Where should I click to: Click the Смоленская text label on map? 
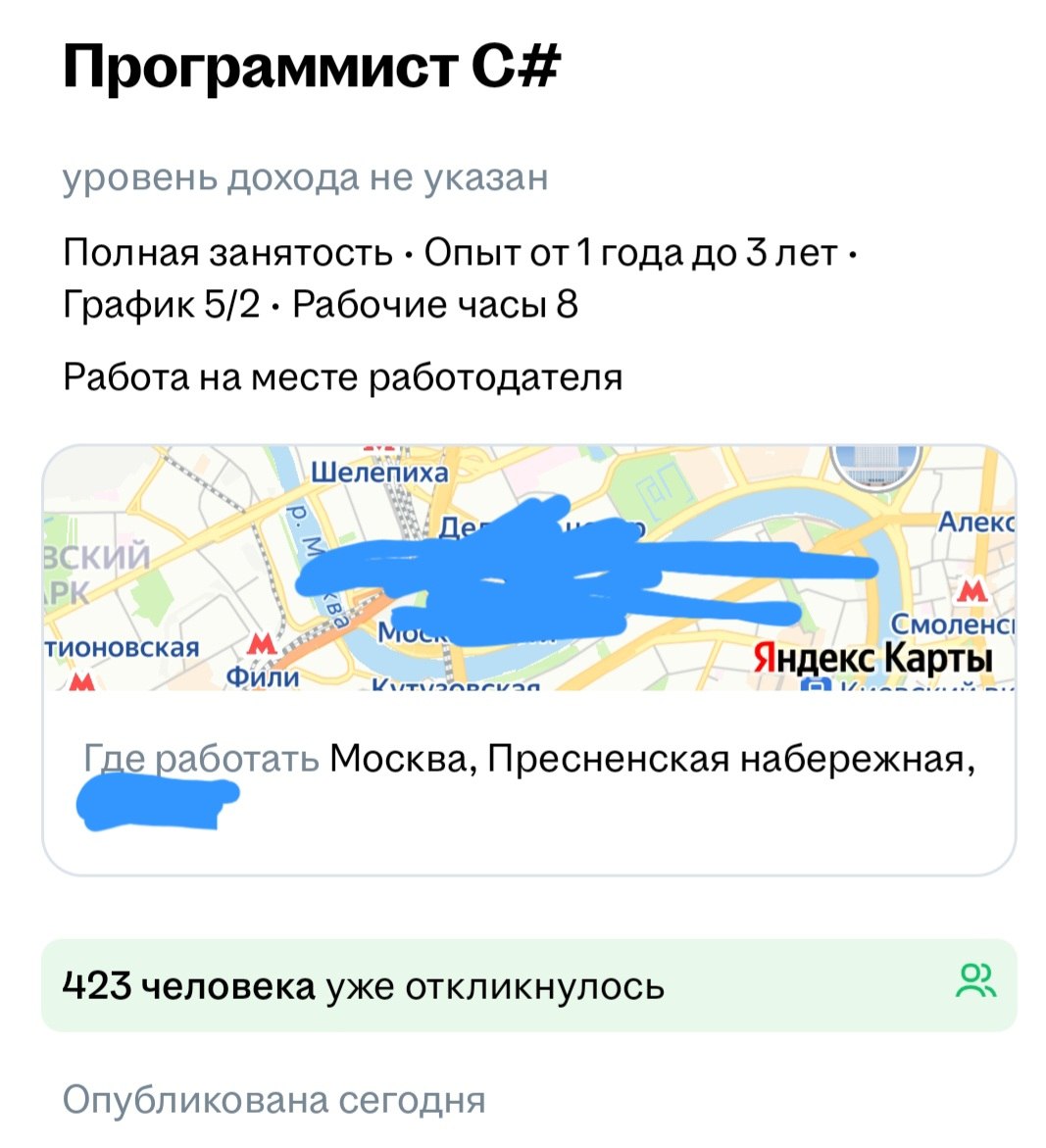946,624
